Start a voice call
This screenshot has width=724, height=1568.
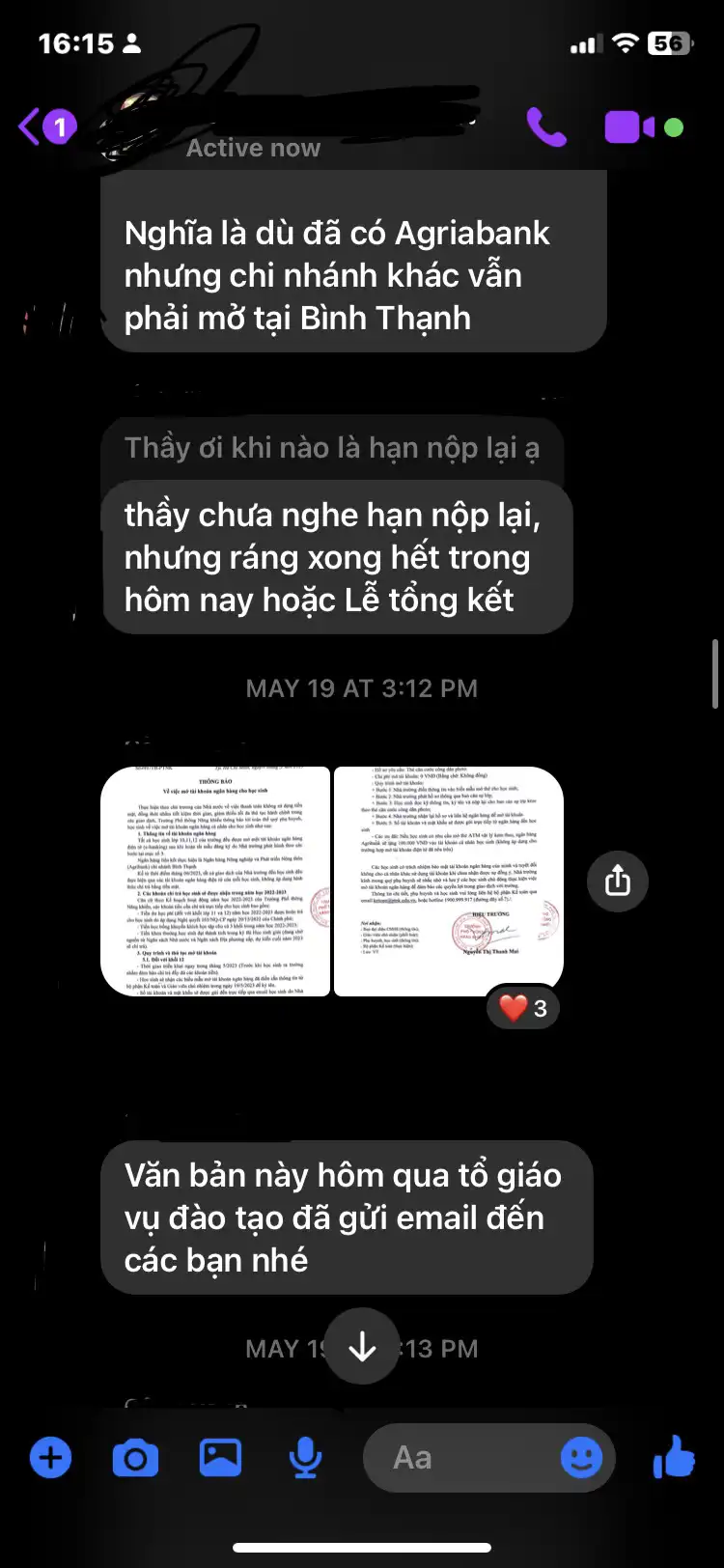click(546, 126)
